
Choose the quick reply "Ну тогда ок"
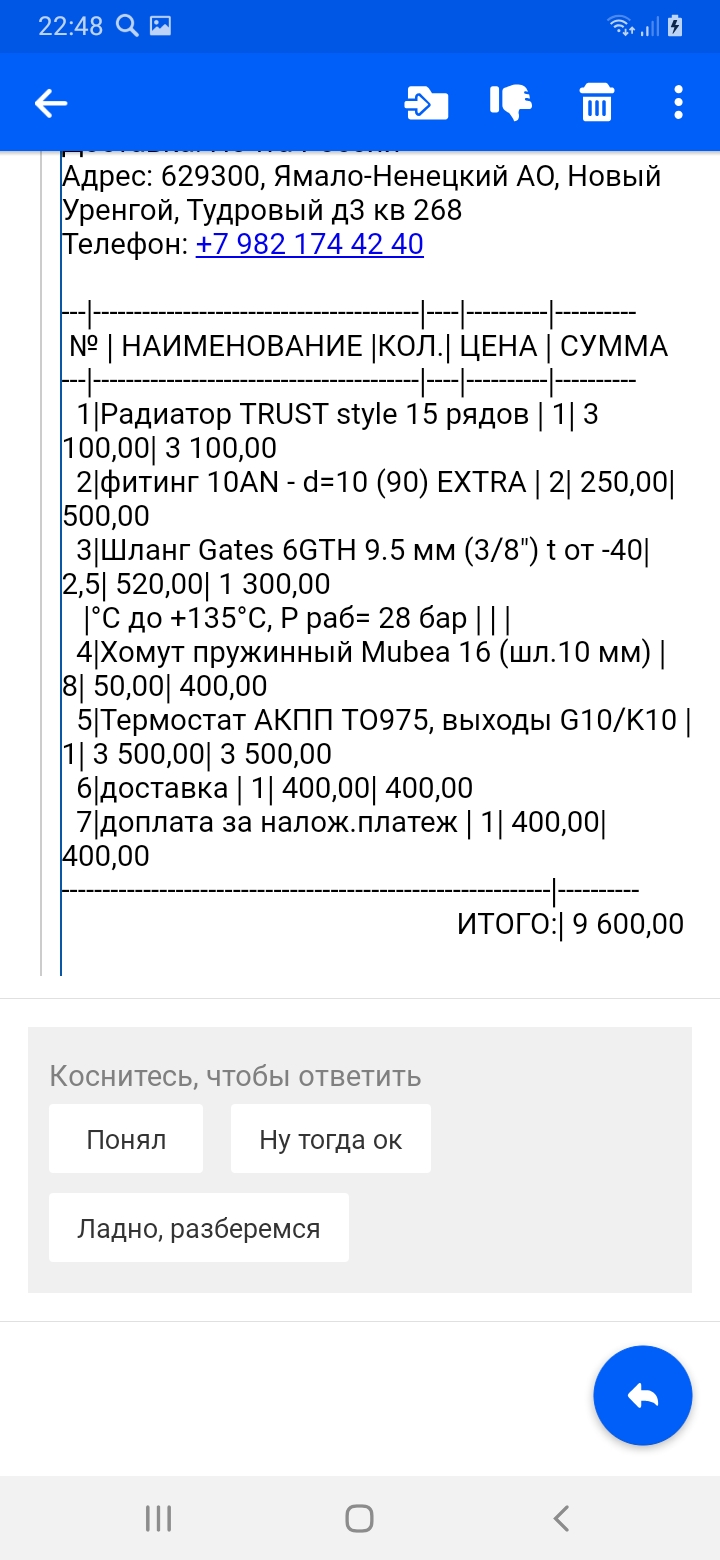[330, 1139]
